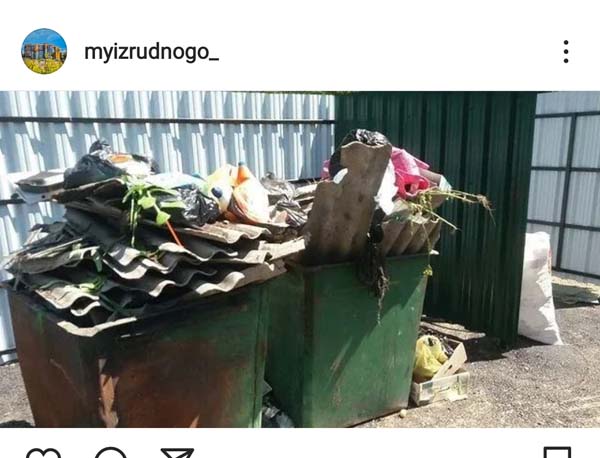Screen dimensions: 600x458
Task: Open the myizrudnogo_ profile picture
Action: pyautogui.click(x=44, y=51)
